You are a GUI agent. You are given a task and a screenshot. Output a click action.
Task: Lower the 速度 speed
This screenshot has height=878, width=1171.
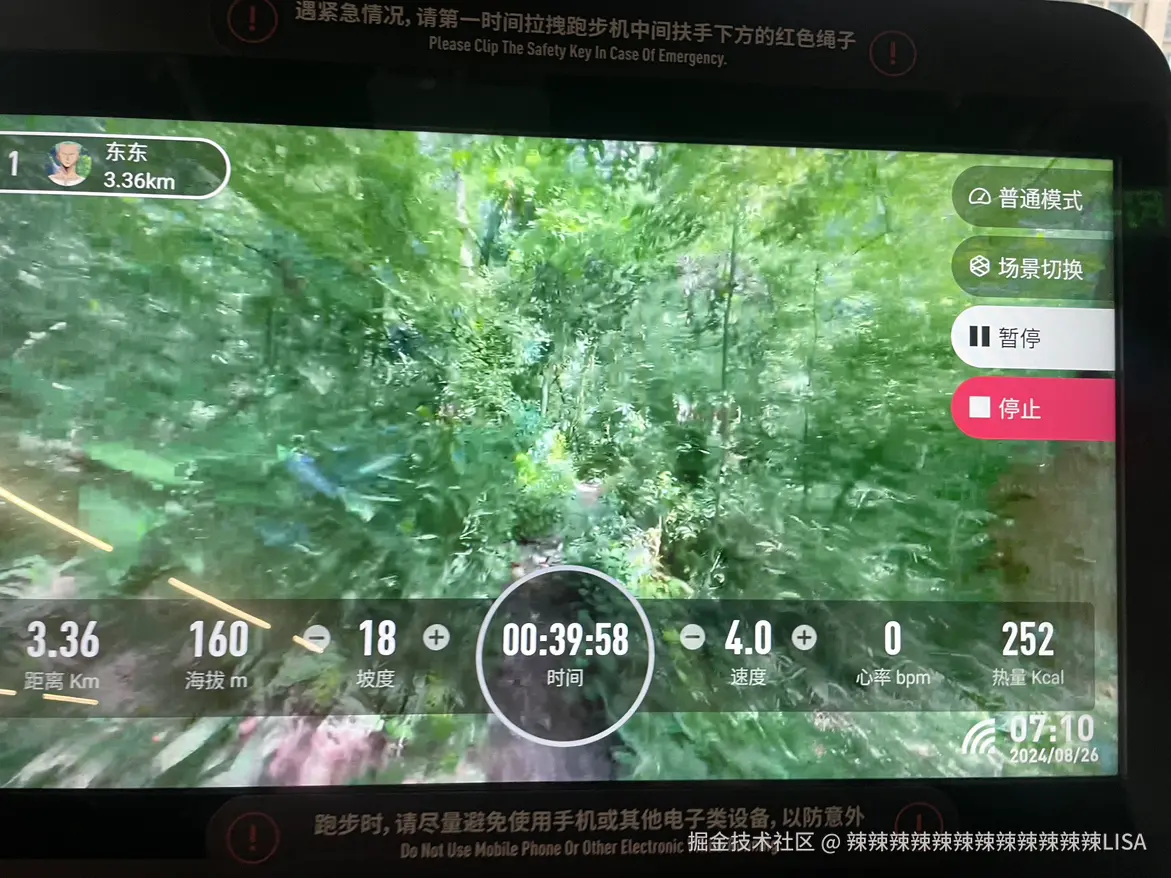click(692, 637)
